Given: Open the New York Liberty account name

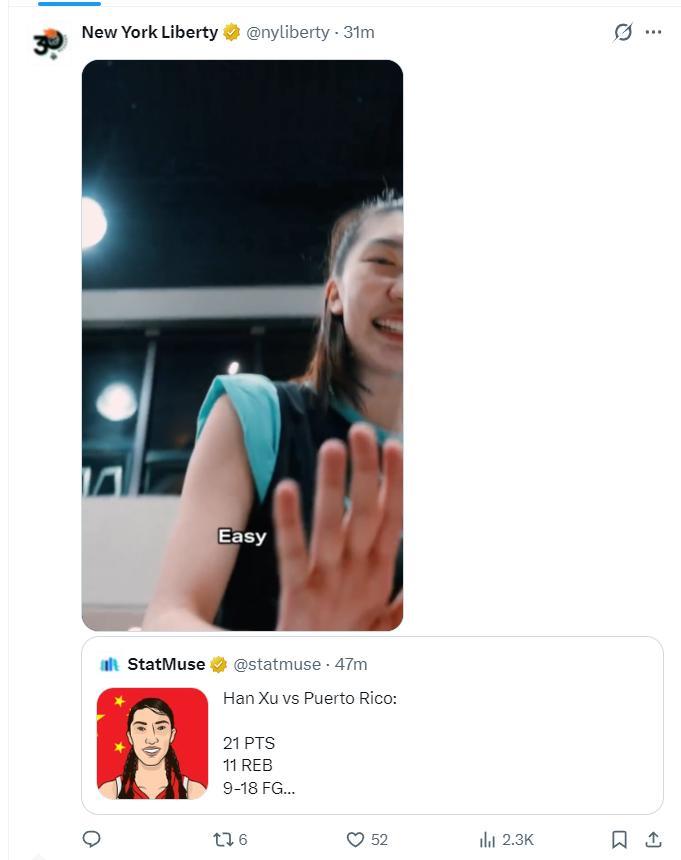Looking at the screenshot, I should click(150, 32).
